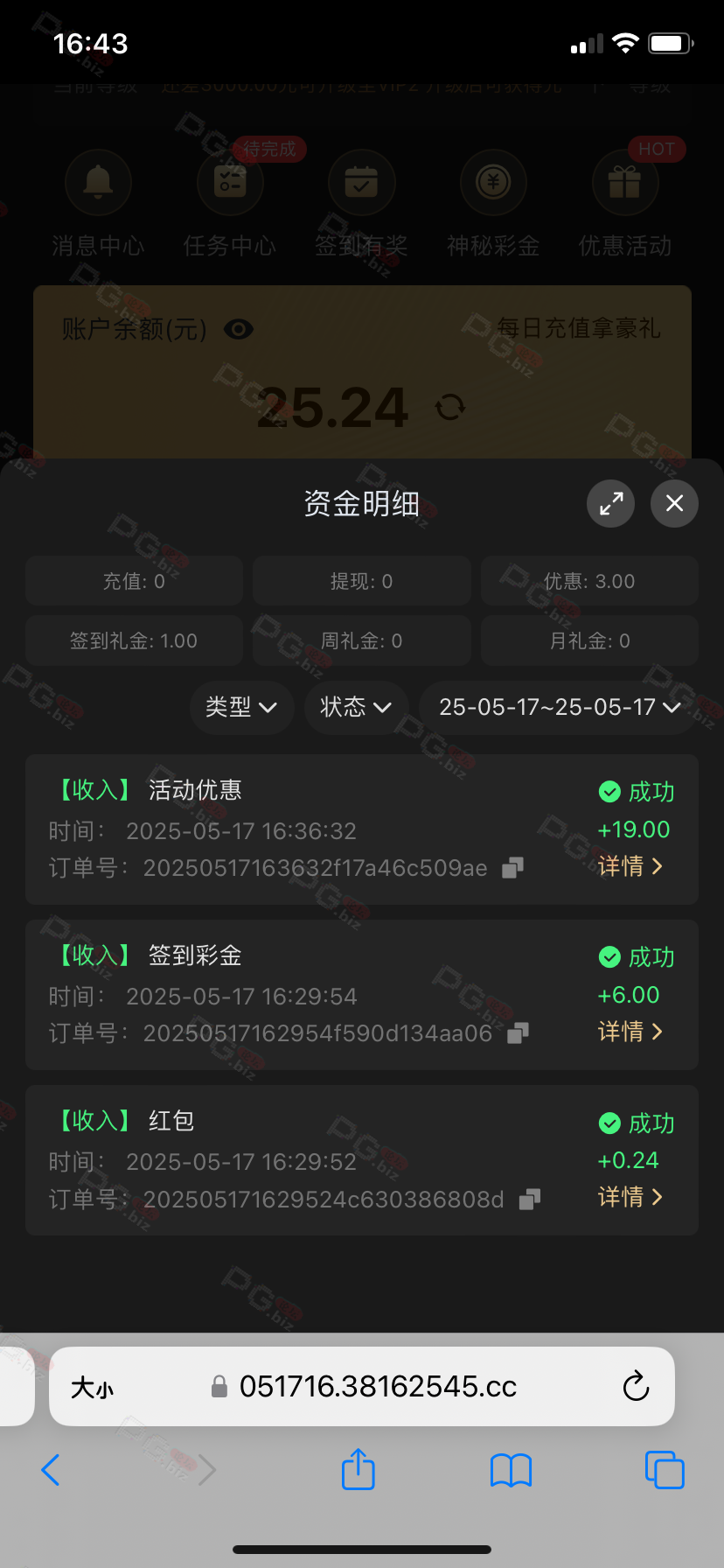Close the 资金明细 panel
The width and height of the screenshot is (724, 1568).
(674, 503)
